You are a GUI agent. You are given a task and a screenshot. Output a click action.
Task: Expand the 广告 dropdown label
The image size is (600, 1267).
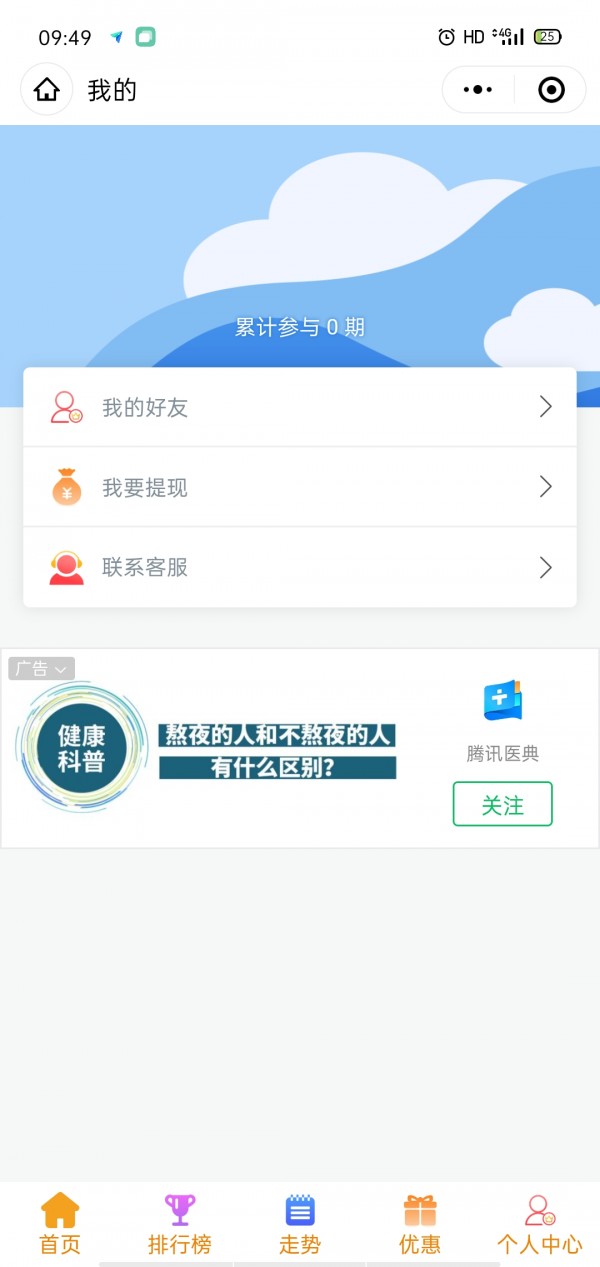point(42,669)
